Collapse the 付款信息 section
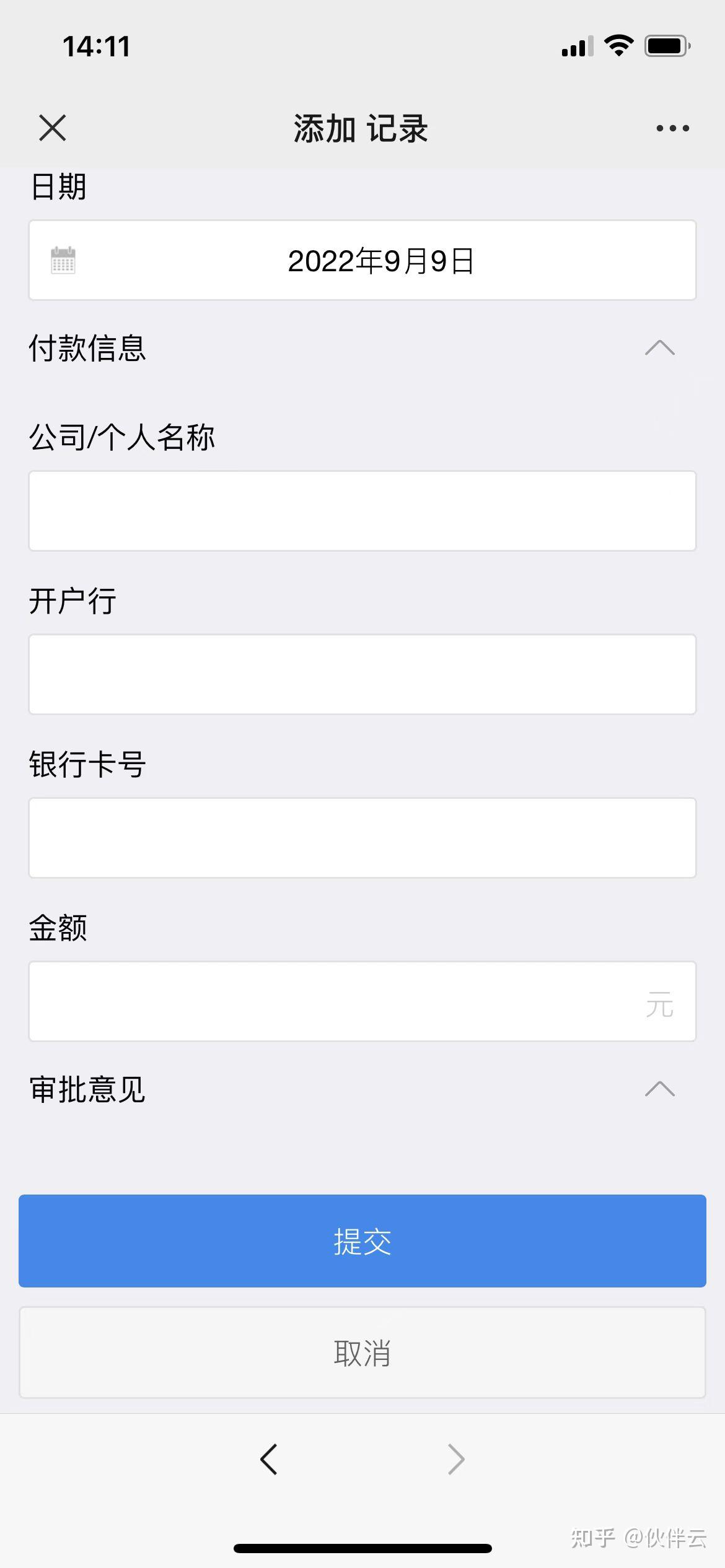725x1568 pixels. (x=659, y=348)
